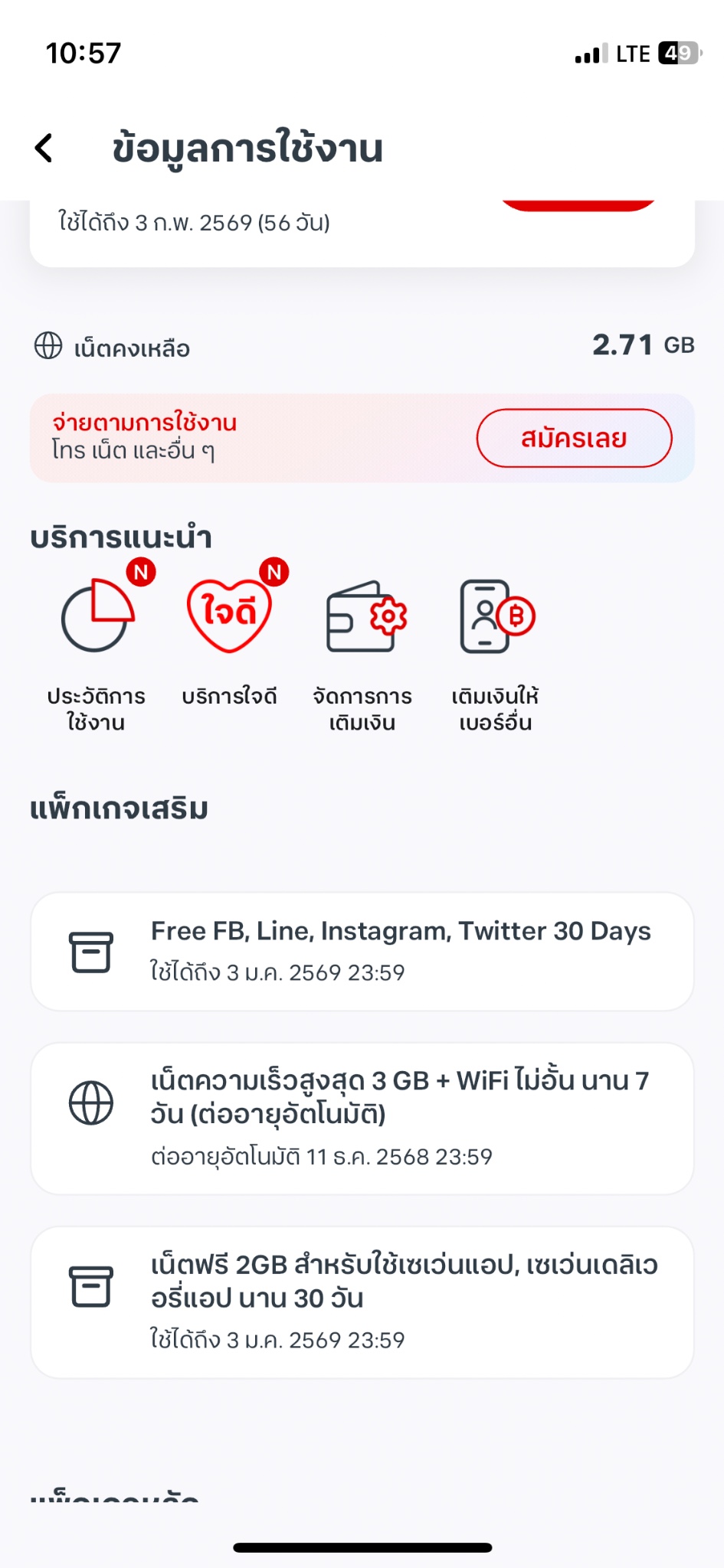
Task: Open บริการใจดี service
Action: point(229,642)
